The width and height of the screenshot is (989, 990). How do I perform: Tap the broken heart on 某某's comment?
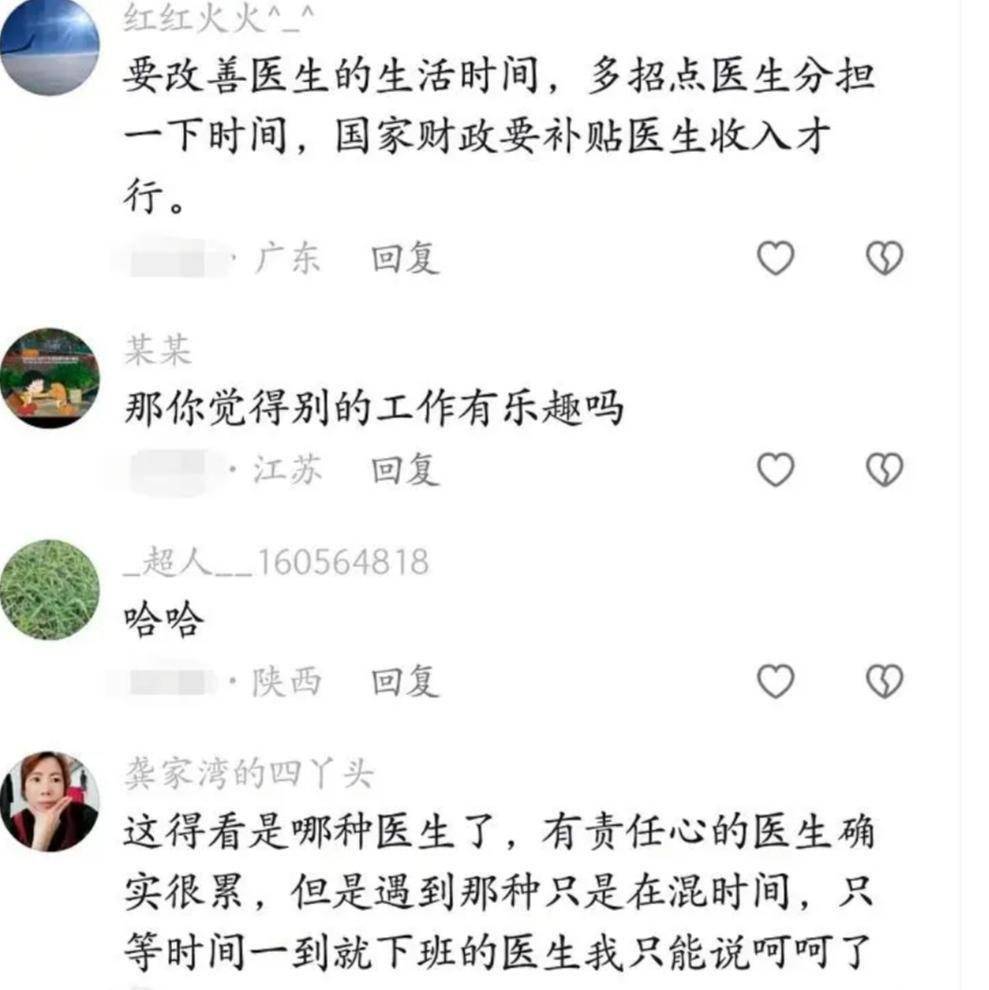[884, 470]
